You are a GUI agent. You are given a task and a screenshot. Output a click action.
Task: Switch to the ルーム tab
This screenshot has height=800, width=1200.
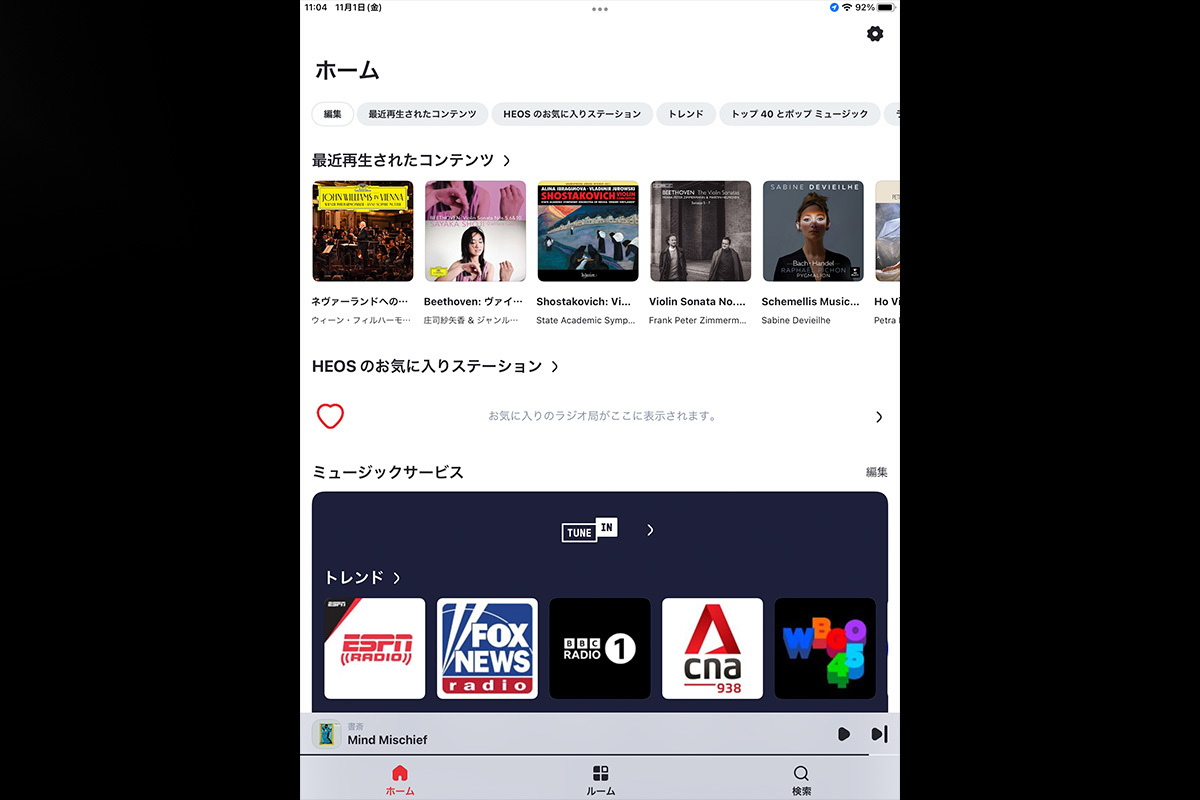600,780
